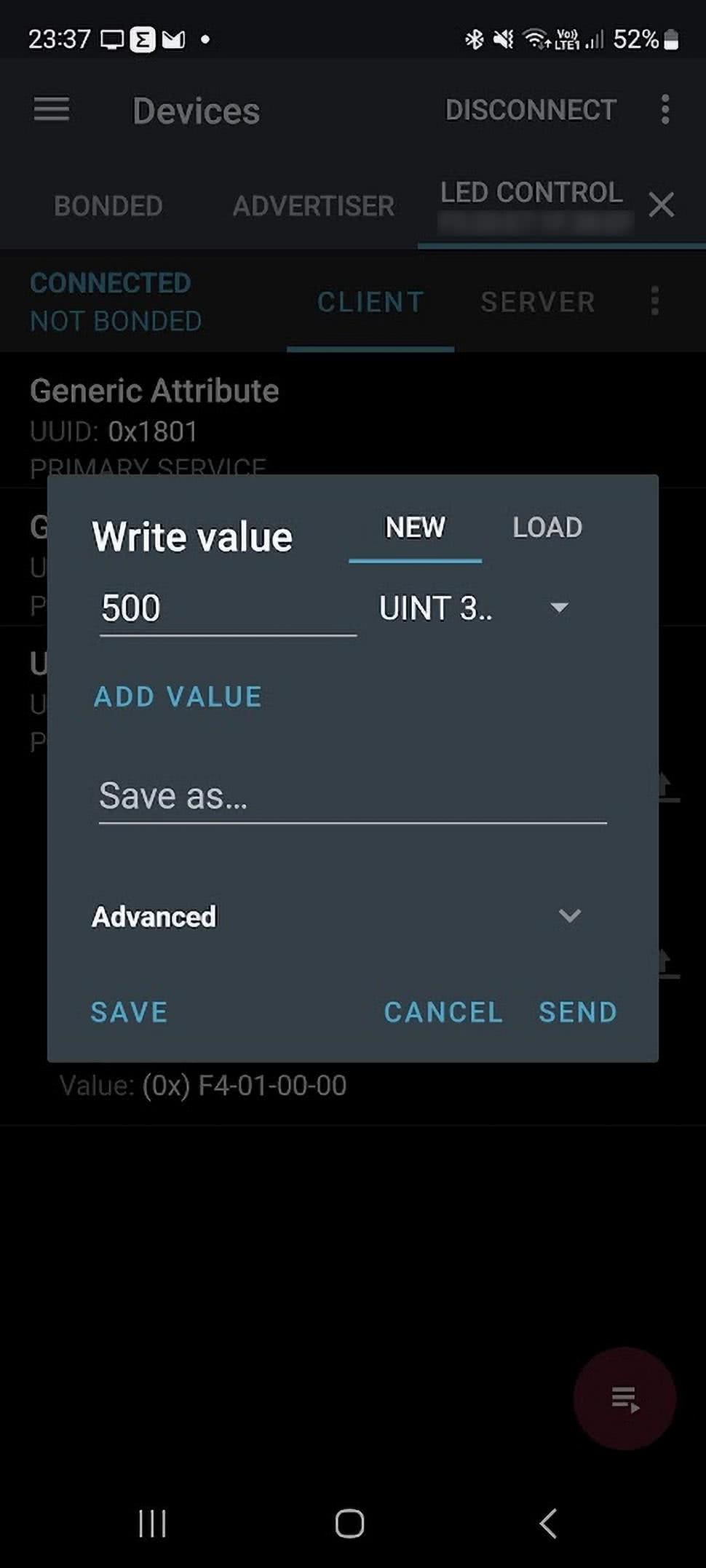Viewport: 706px width, 1568px height.
Task: Tap ADD VALUE
Action: (178, 697)
